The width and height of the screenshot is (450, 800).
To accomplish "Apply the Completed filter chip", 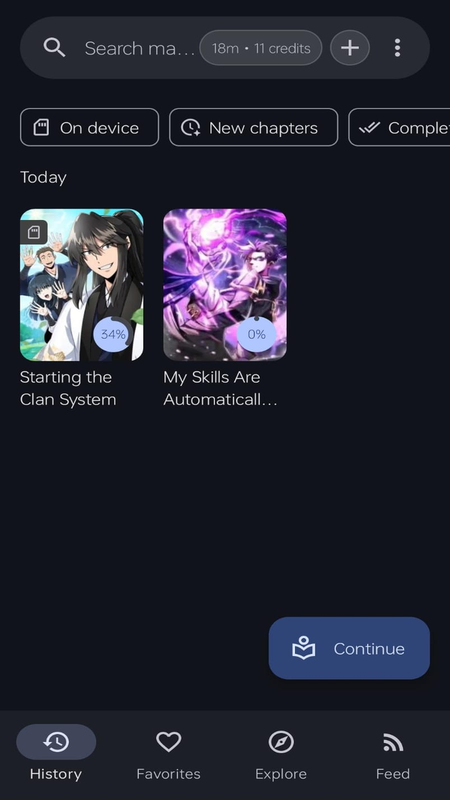I will tap(399, 128).
